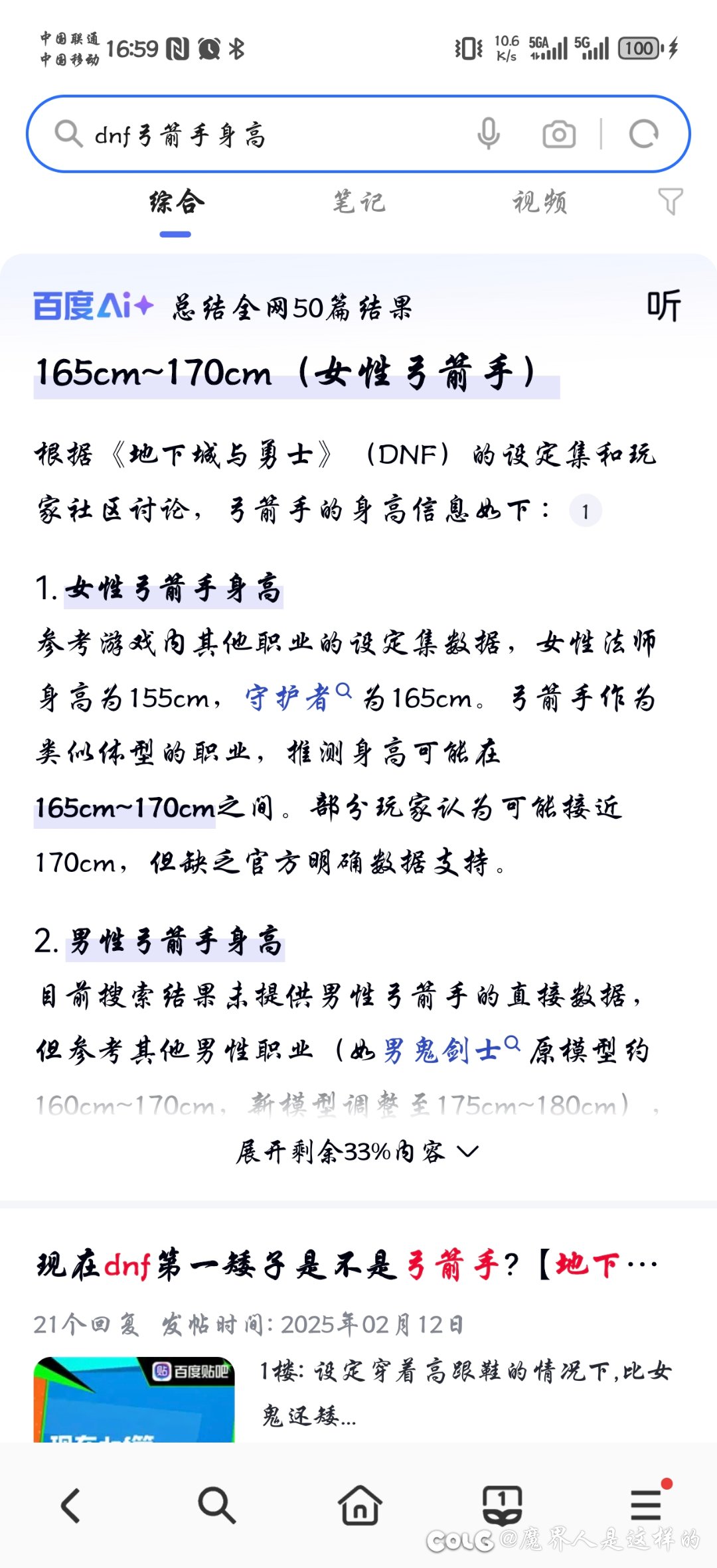Switch to the 笔记 tab
717x1568 pixels.
pos(359,202)
